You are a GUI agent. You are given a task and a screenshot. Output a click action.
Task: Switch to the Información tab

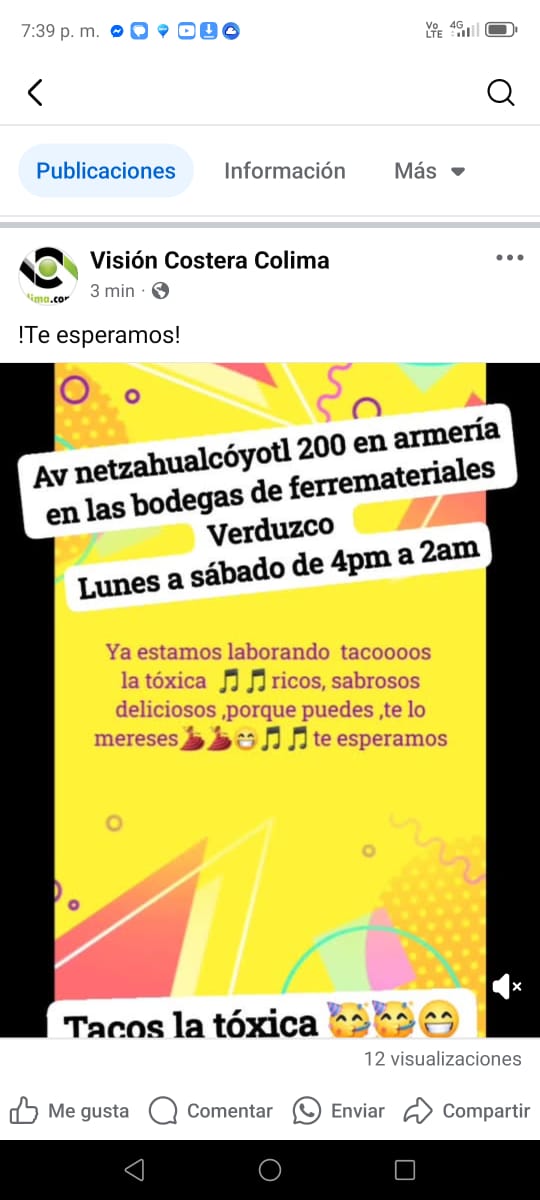tap(285, 171)
